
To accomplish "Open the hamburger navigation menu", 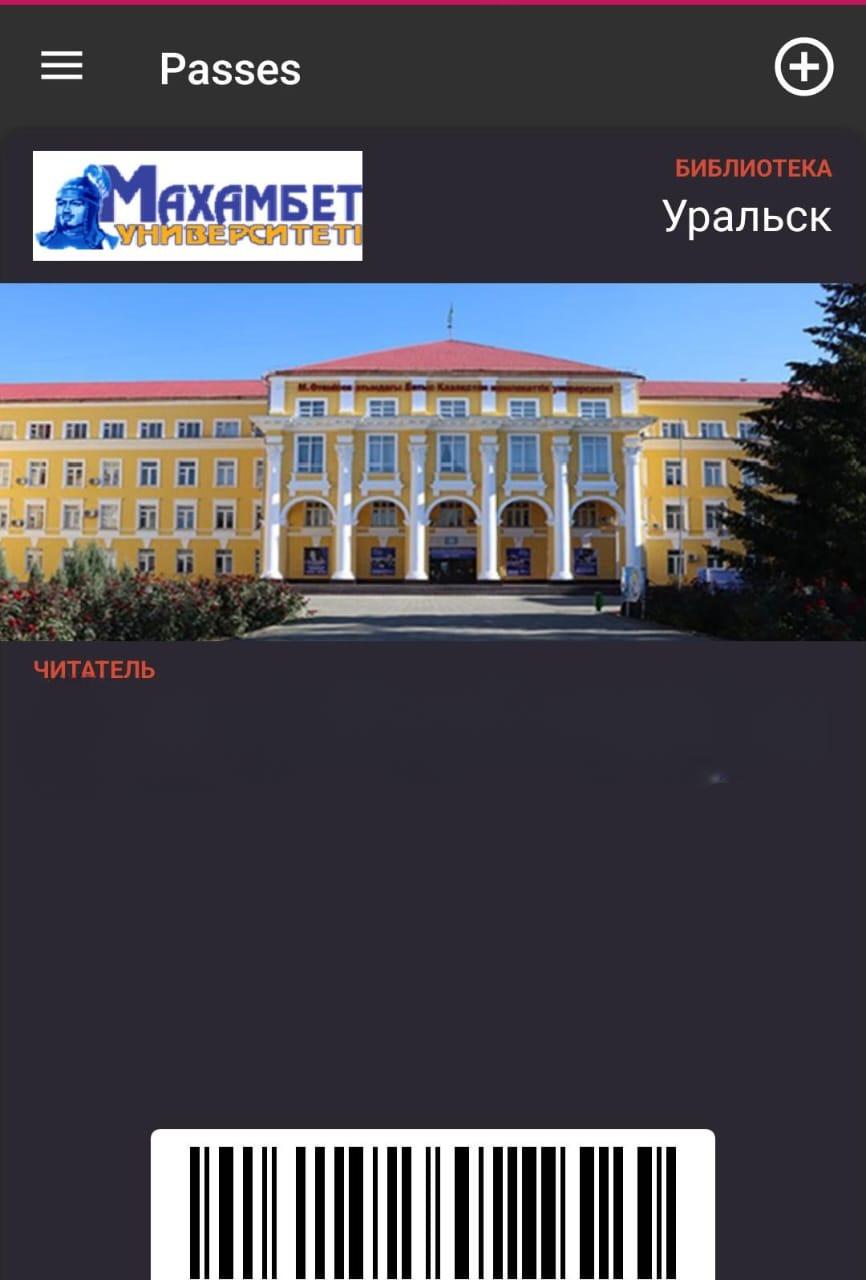I will tap(62, 67).
